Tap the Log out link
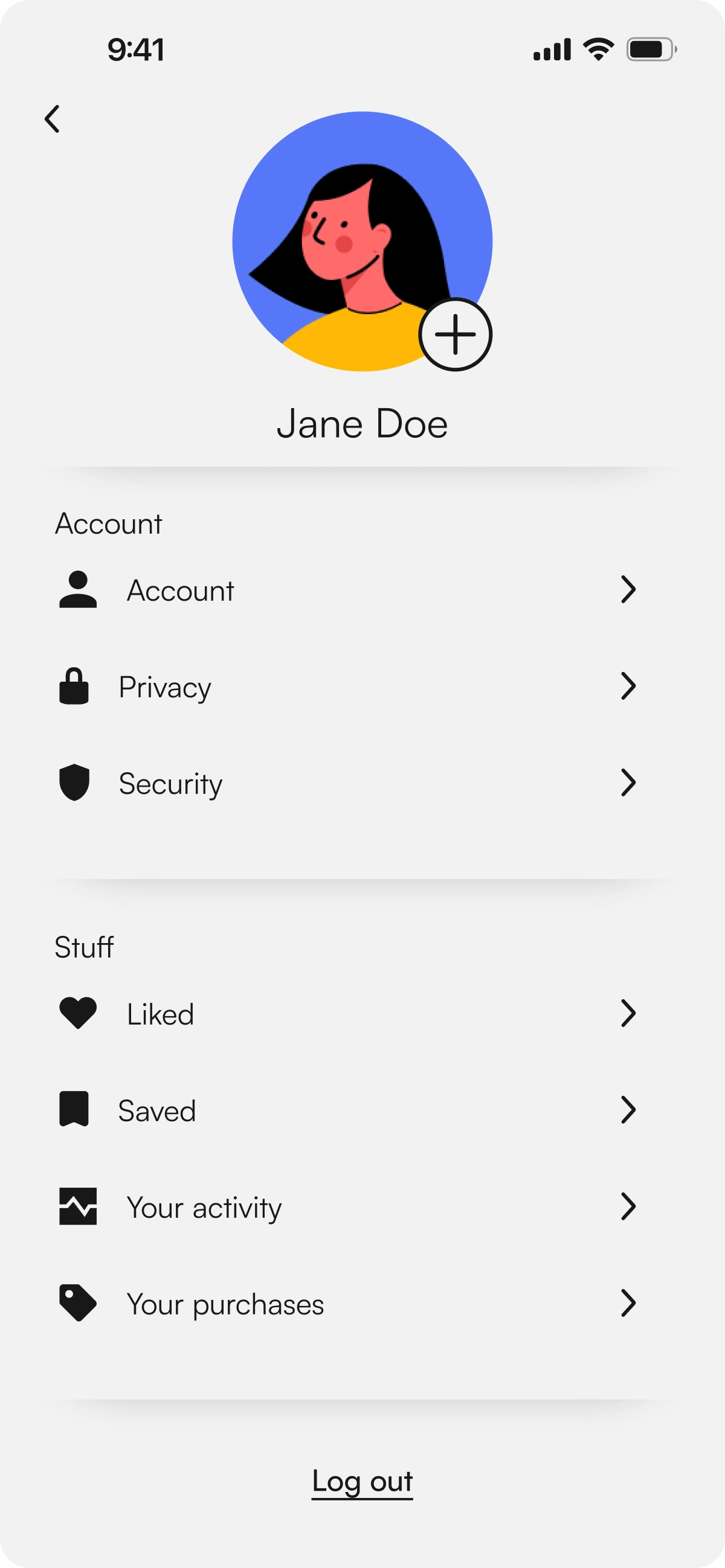Viewport: 725px width, 1568px height. point(362,1482)
